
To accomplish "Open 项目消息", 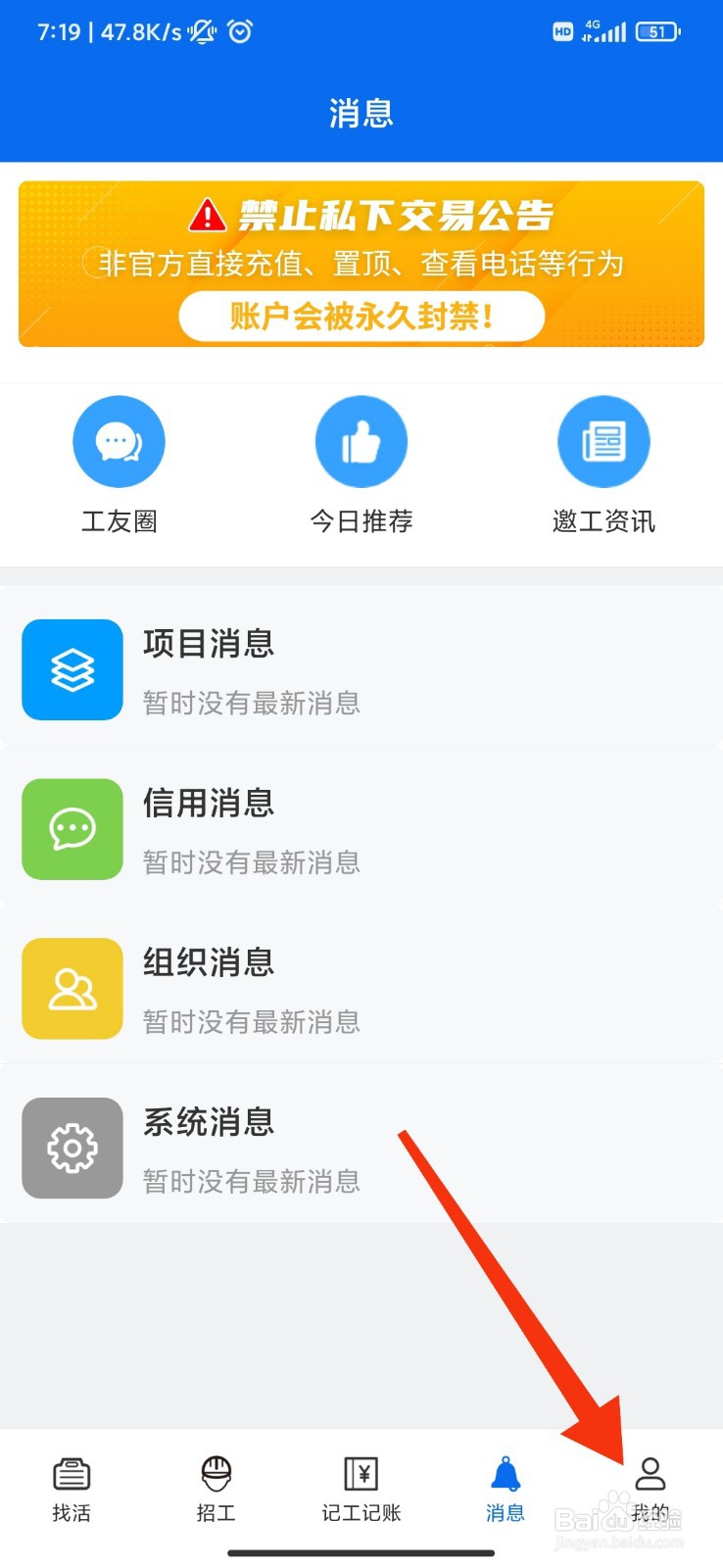I will tap(361, 669).
